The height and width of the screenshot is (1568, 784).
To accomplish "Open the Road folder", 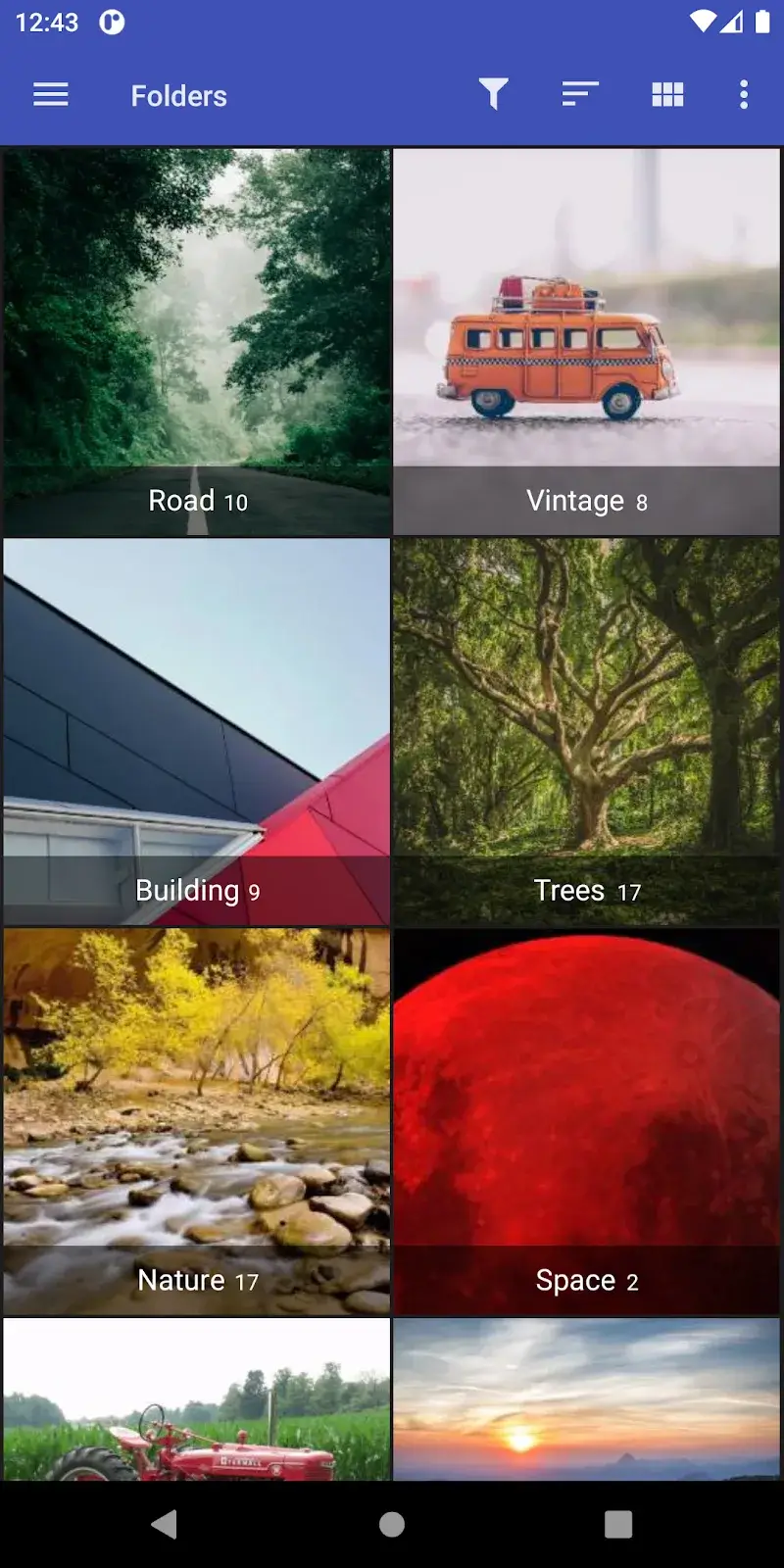I will (197, 342).
